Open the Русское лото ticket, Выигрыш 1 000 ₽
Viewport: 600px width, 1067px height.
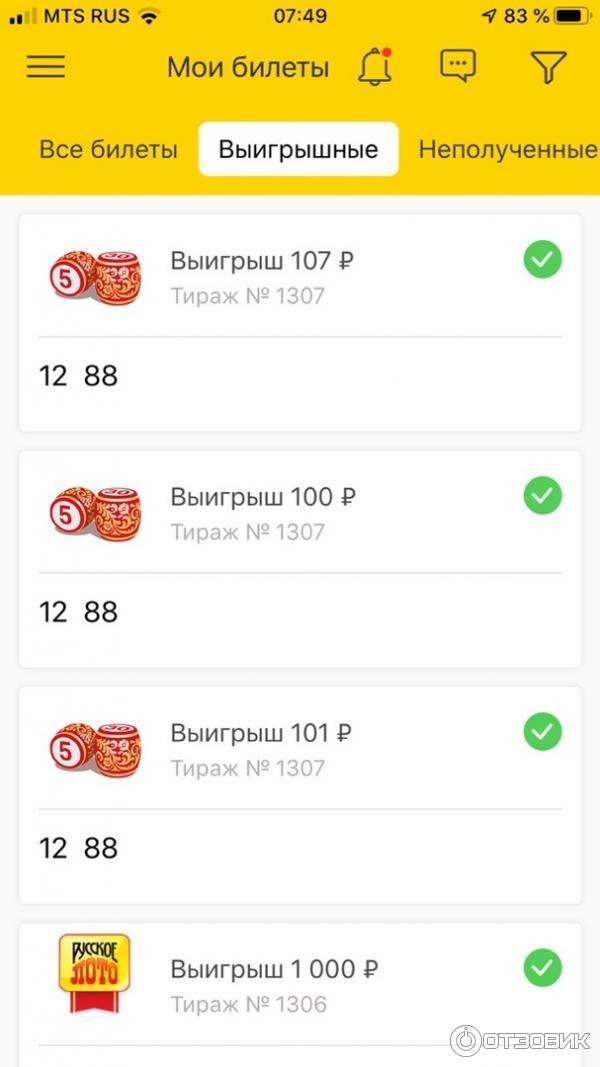coord(300,990)
